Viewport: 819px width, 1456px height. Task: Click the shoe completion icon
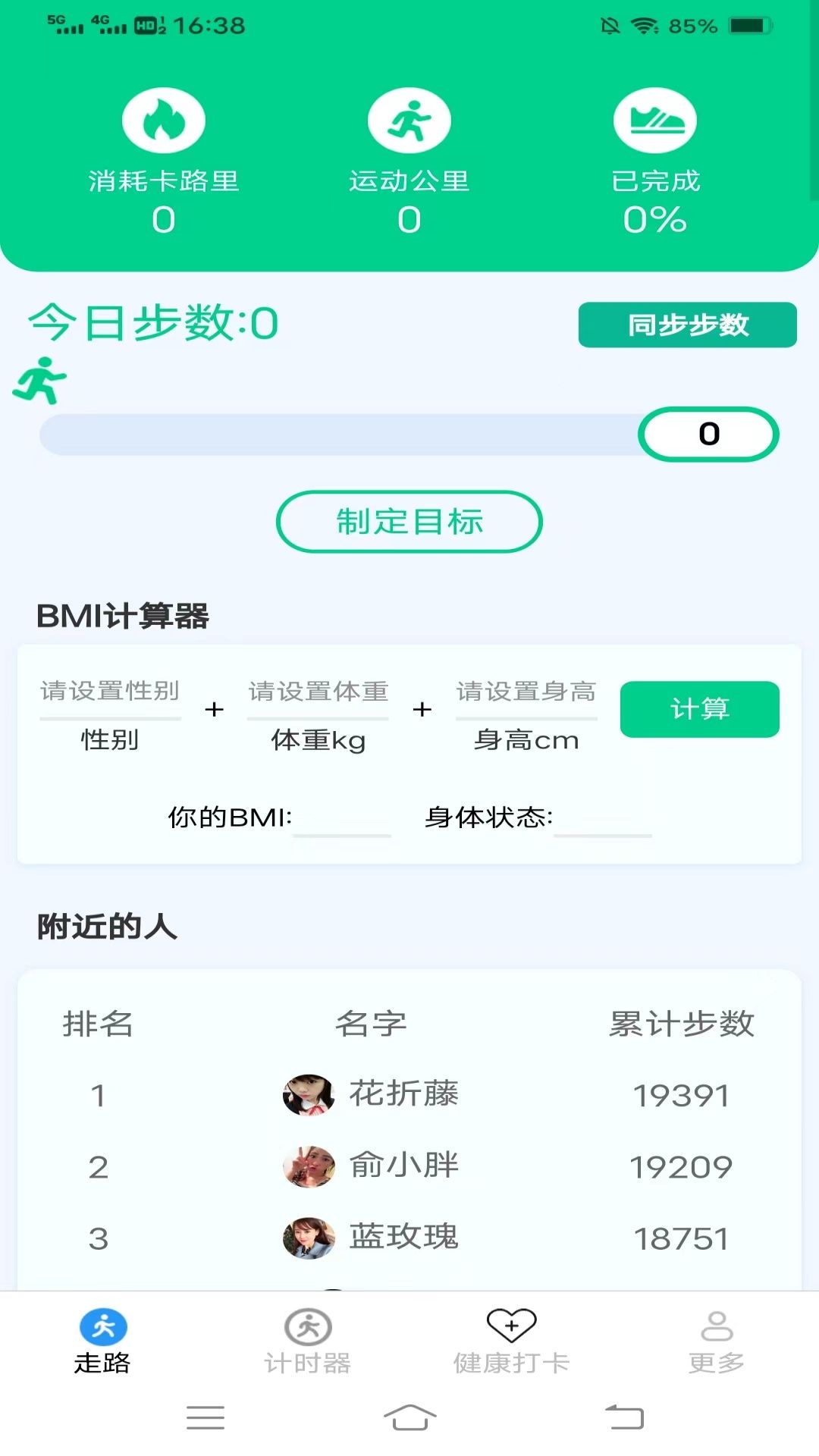click(x=654, y=119)
